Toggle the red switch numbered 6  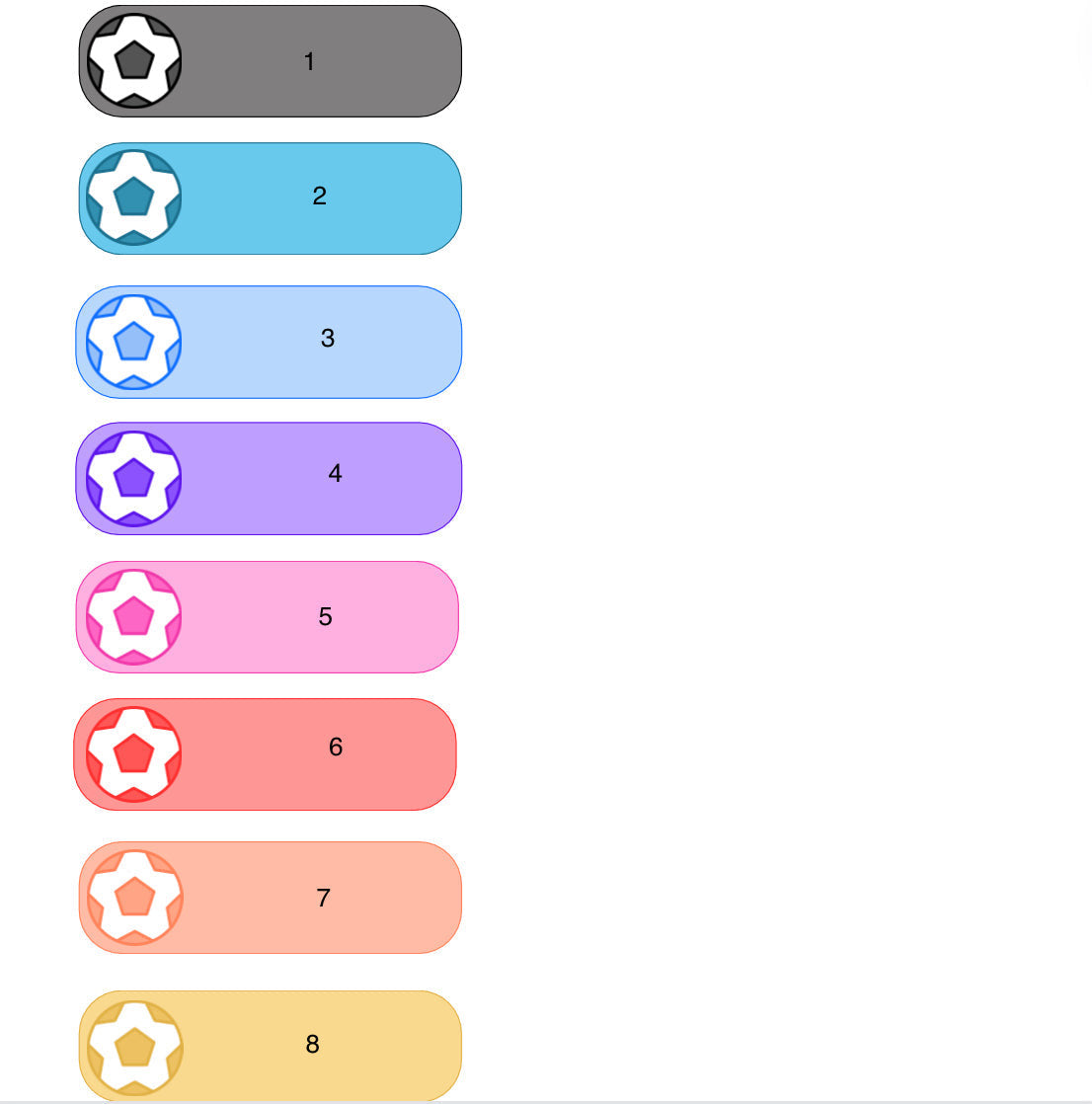click(265, 754)
